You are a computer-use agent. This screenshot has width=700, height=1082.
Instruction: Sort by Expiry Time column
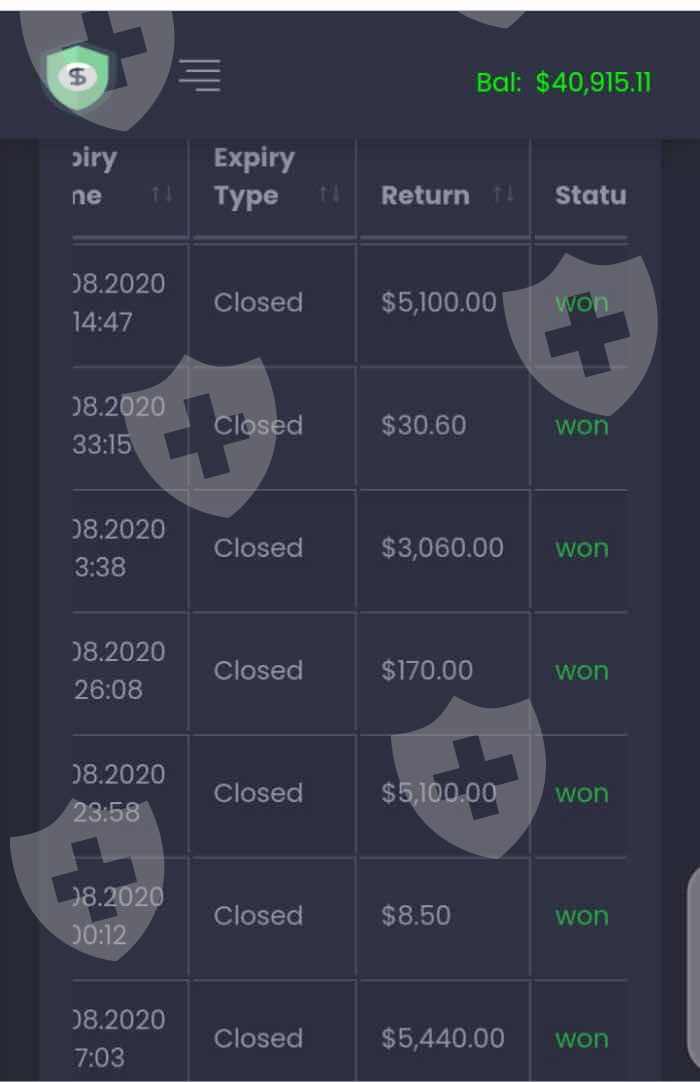coord(162,195)
